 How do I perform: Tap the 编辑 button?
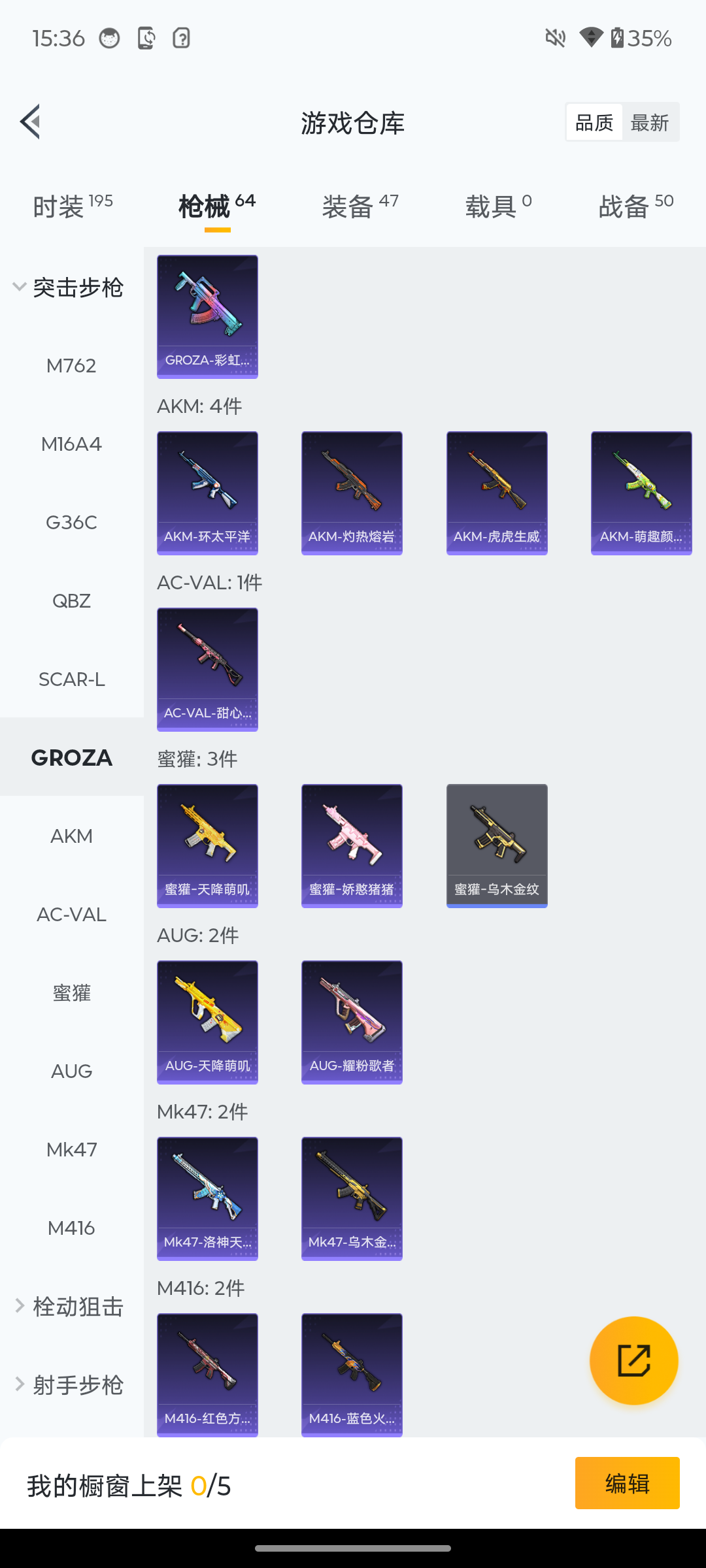click(627, 1483)
